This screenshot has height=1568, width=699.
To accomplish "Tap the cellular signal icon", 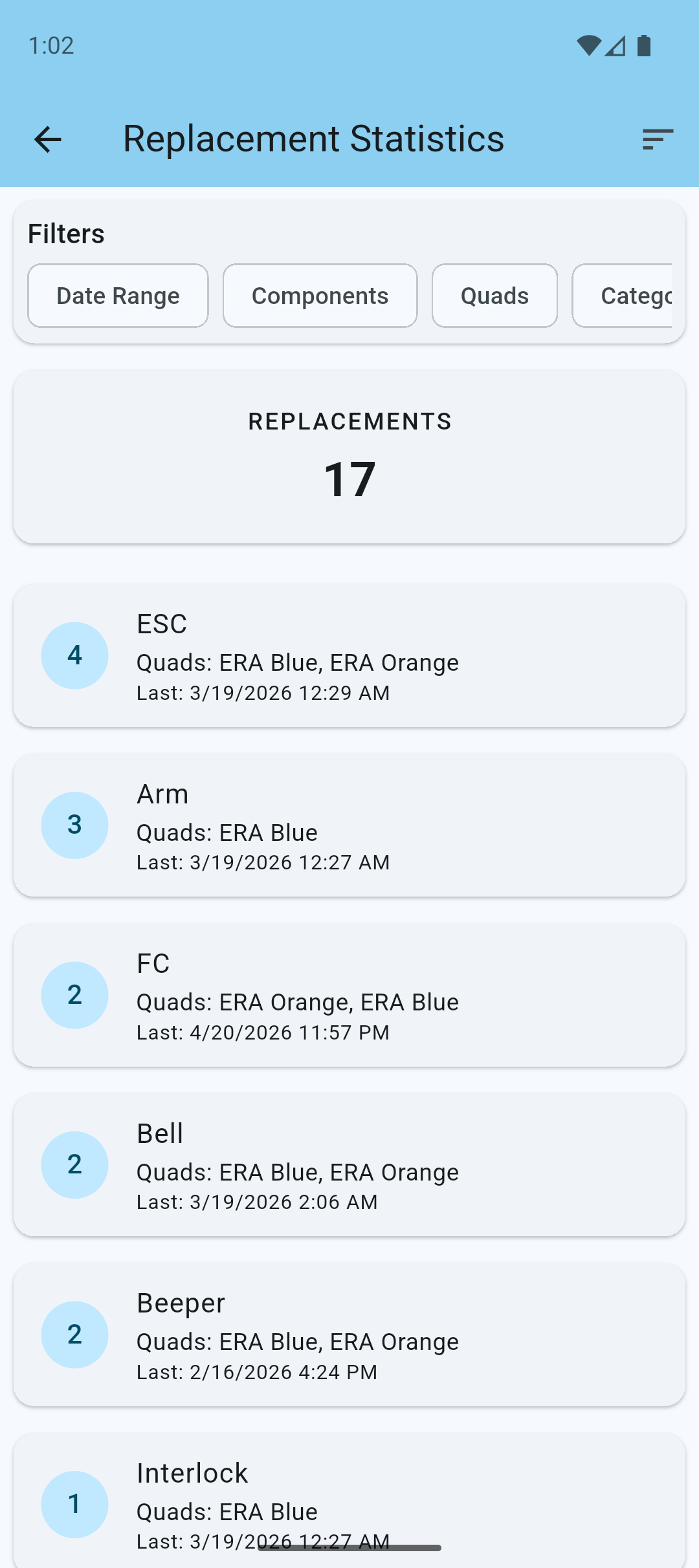I will [616, 45].
